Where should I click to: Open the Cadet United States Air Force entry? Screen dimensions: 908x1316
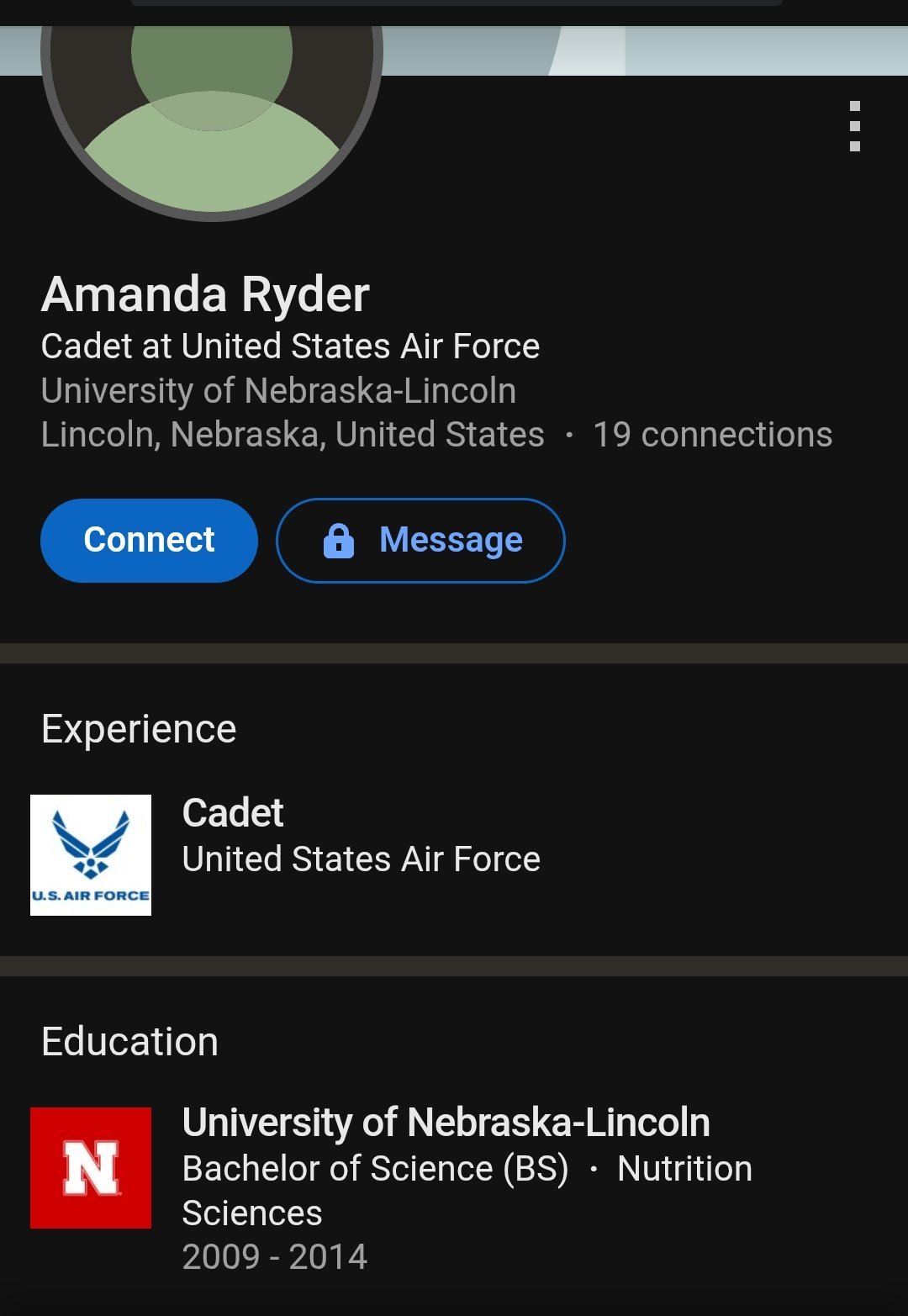[454, 854]
